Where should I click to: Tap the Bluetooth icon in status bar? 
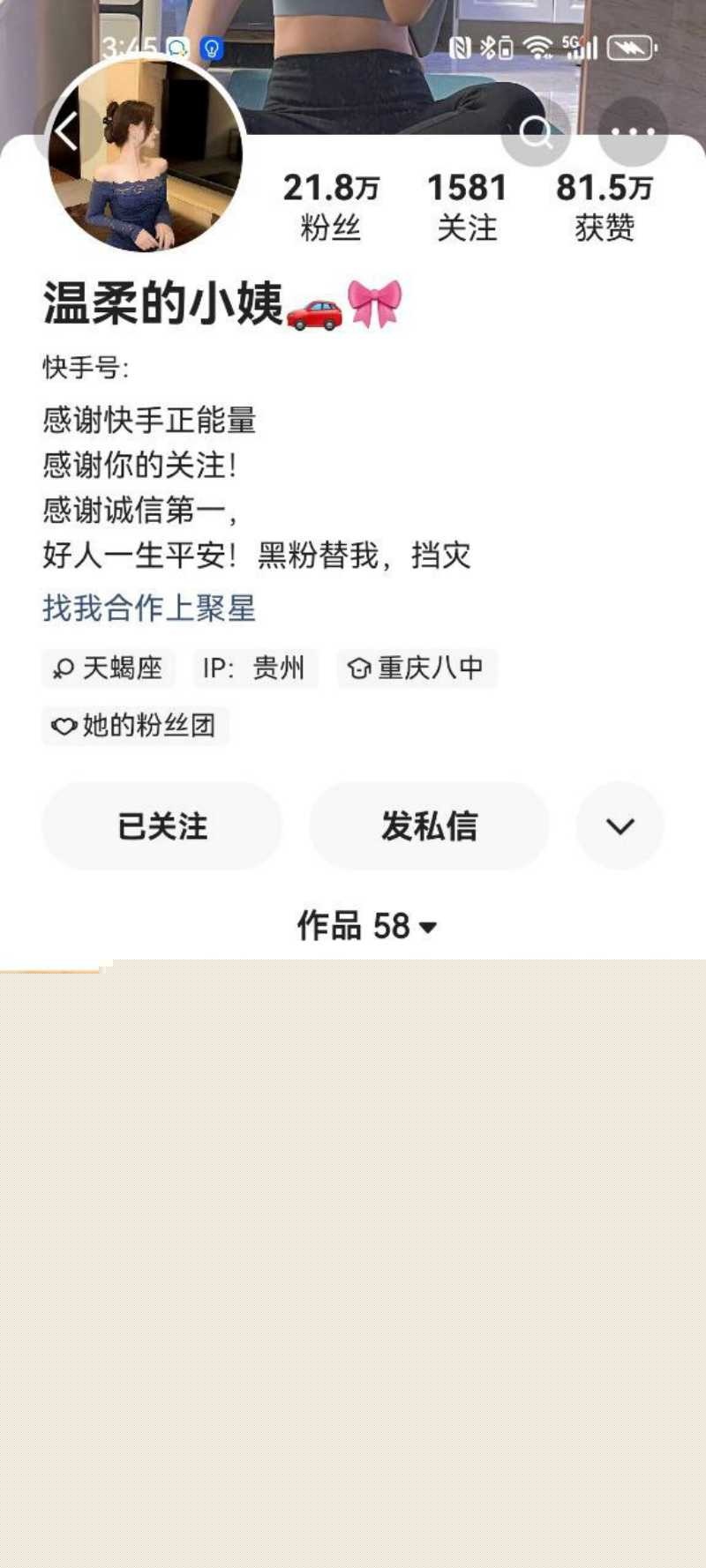487,49
